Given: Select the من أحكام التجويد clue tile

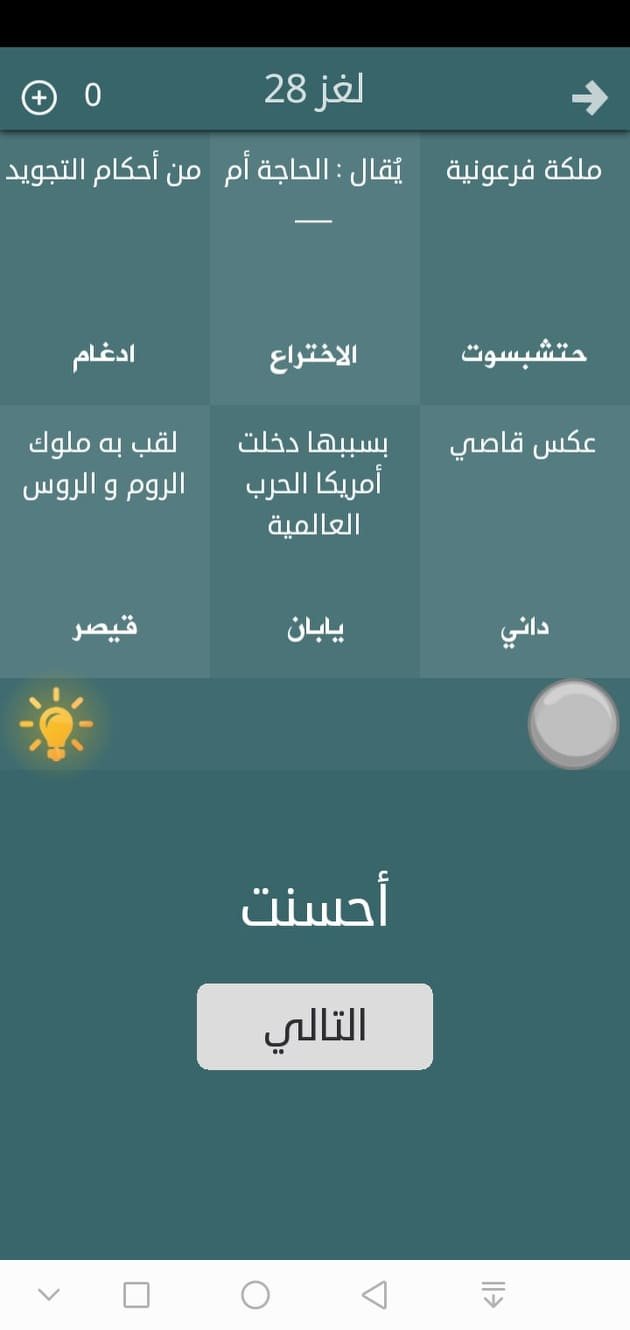Looking at the screenshot, I should (x=105, y=268).
